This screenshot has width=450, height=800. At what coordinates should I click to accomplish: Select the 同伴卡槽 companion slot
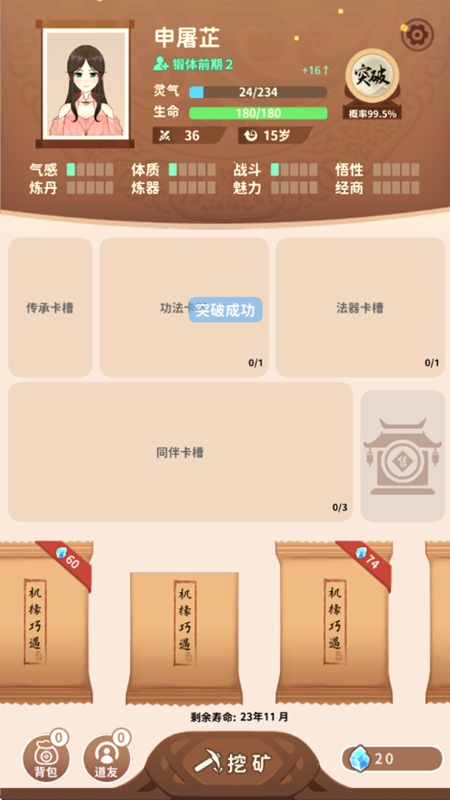coord(180,452)
